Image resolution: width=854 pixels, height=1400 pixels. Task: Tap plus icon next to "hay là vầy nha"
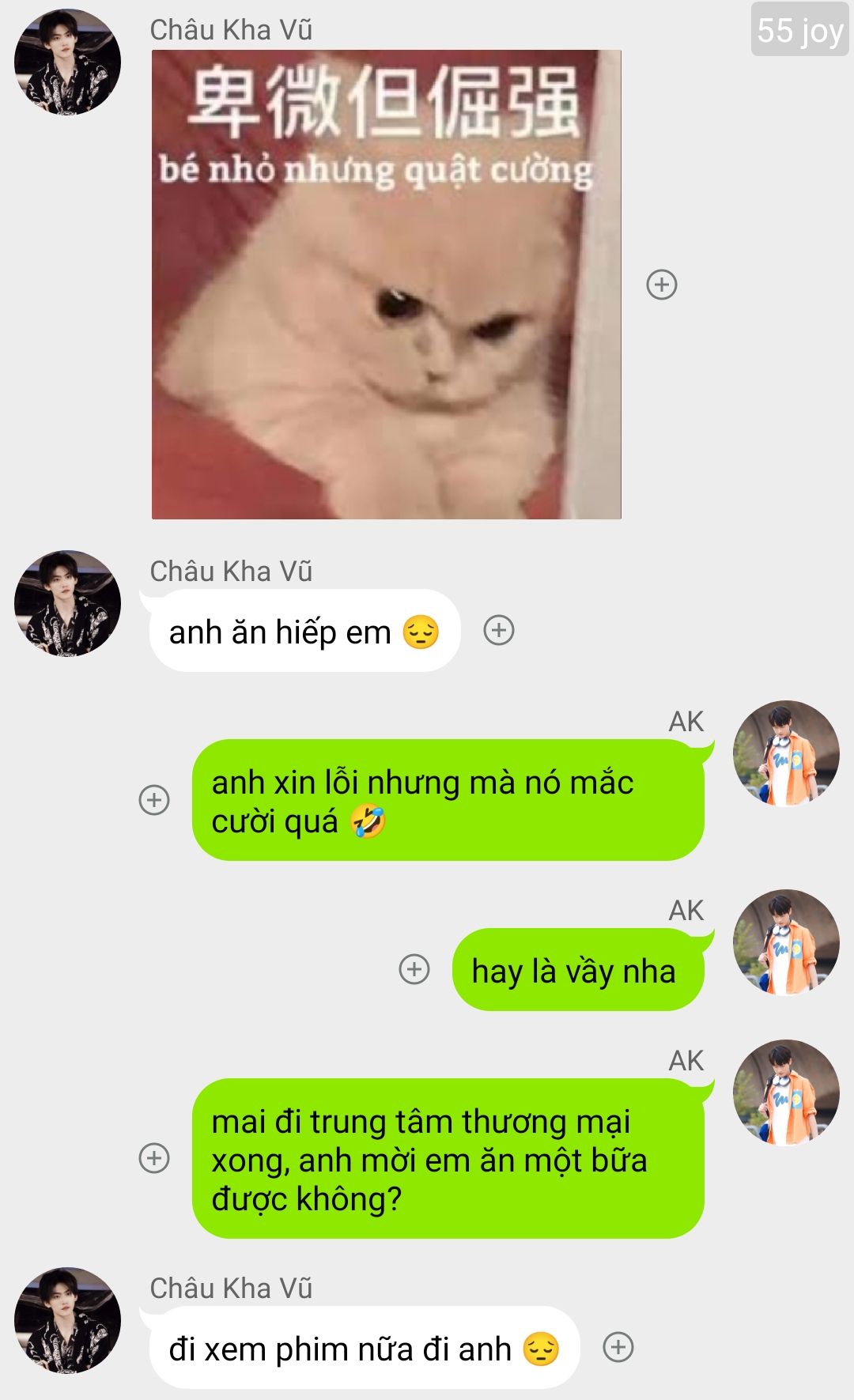[414, 969]
